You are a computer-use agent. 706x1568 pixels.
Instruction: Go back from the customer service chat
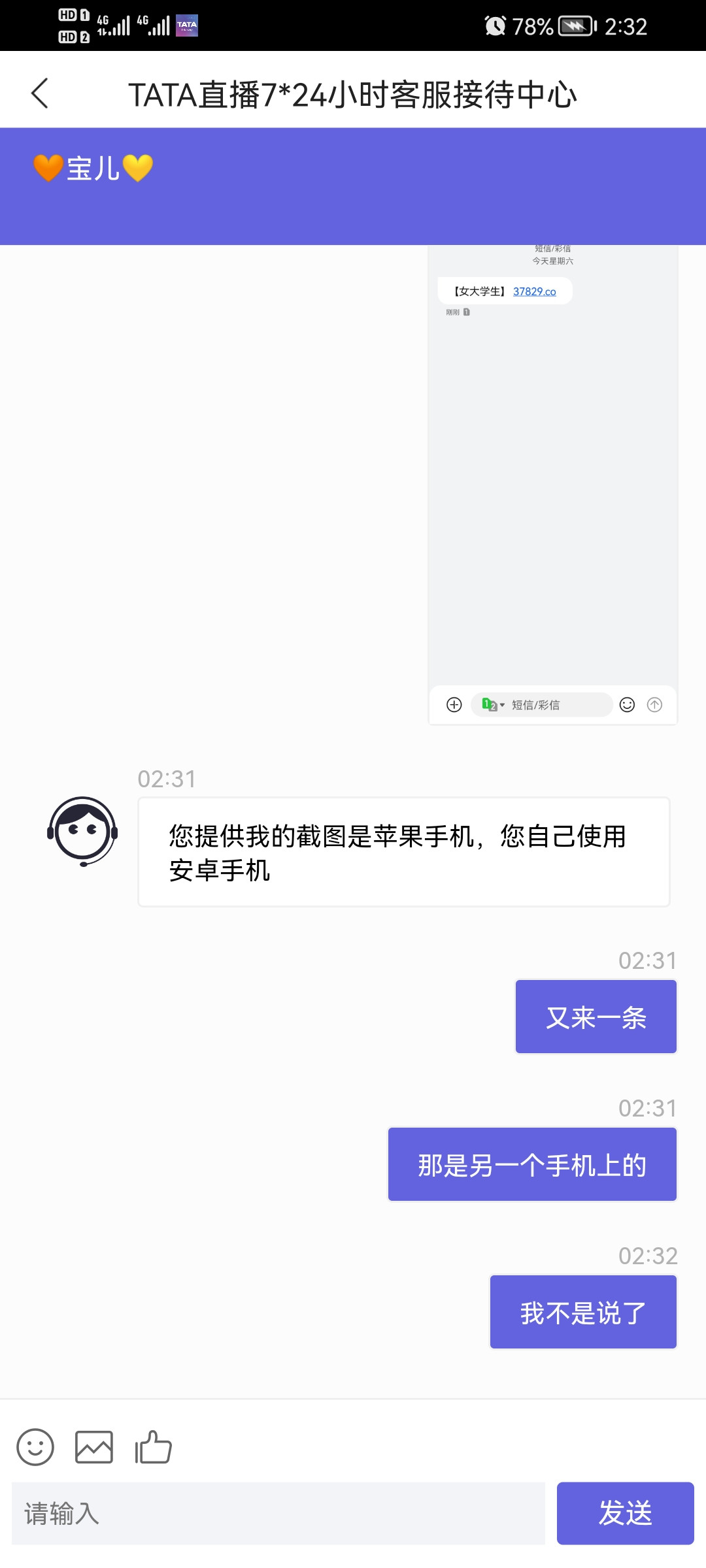(41, 93)
